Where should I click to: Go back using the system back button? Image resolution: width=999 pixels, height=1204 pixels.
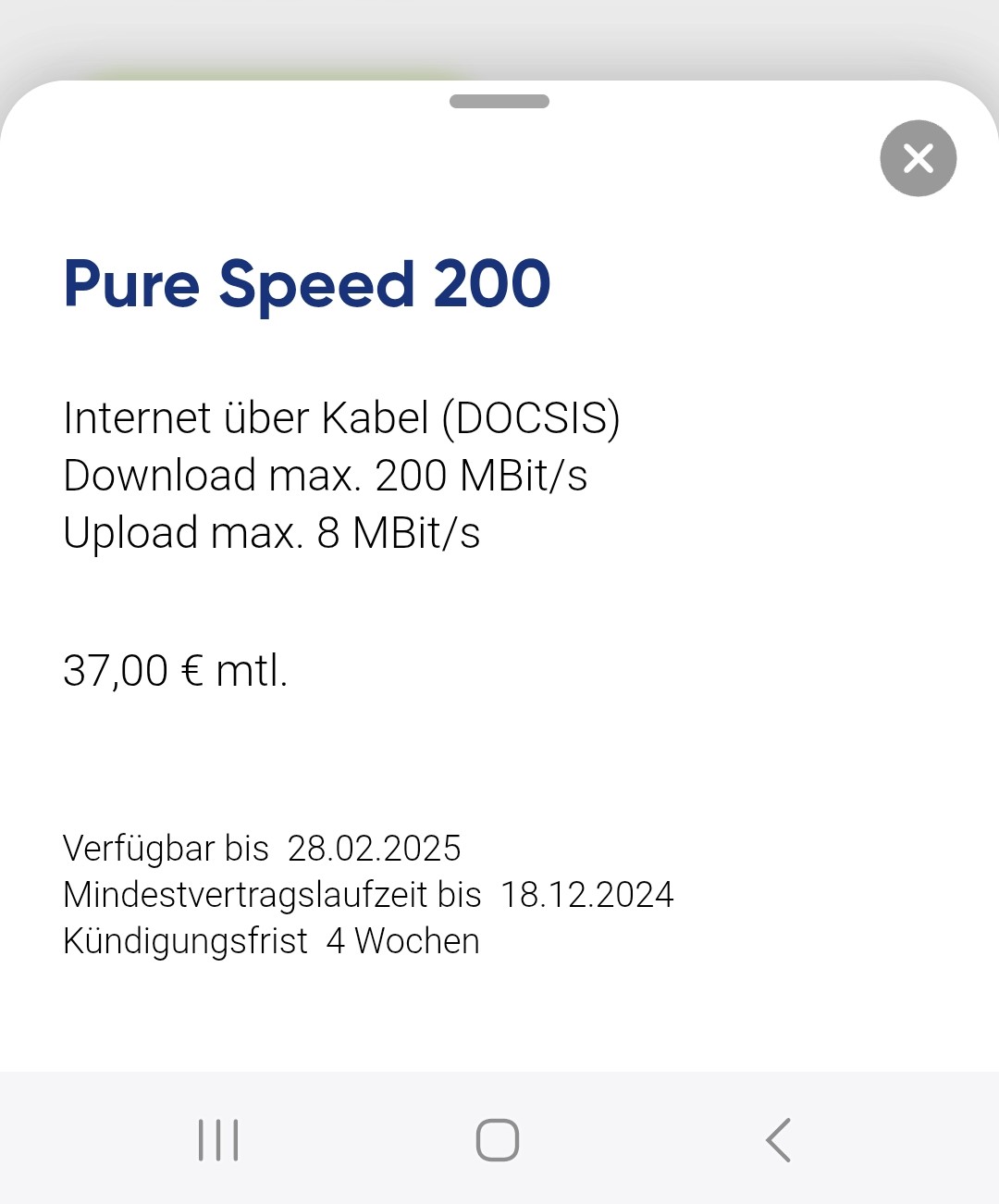point(779,1139)
